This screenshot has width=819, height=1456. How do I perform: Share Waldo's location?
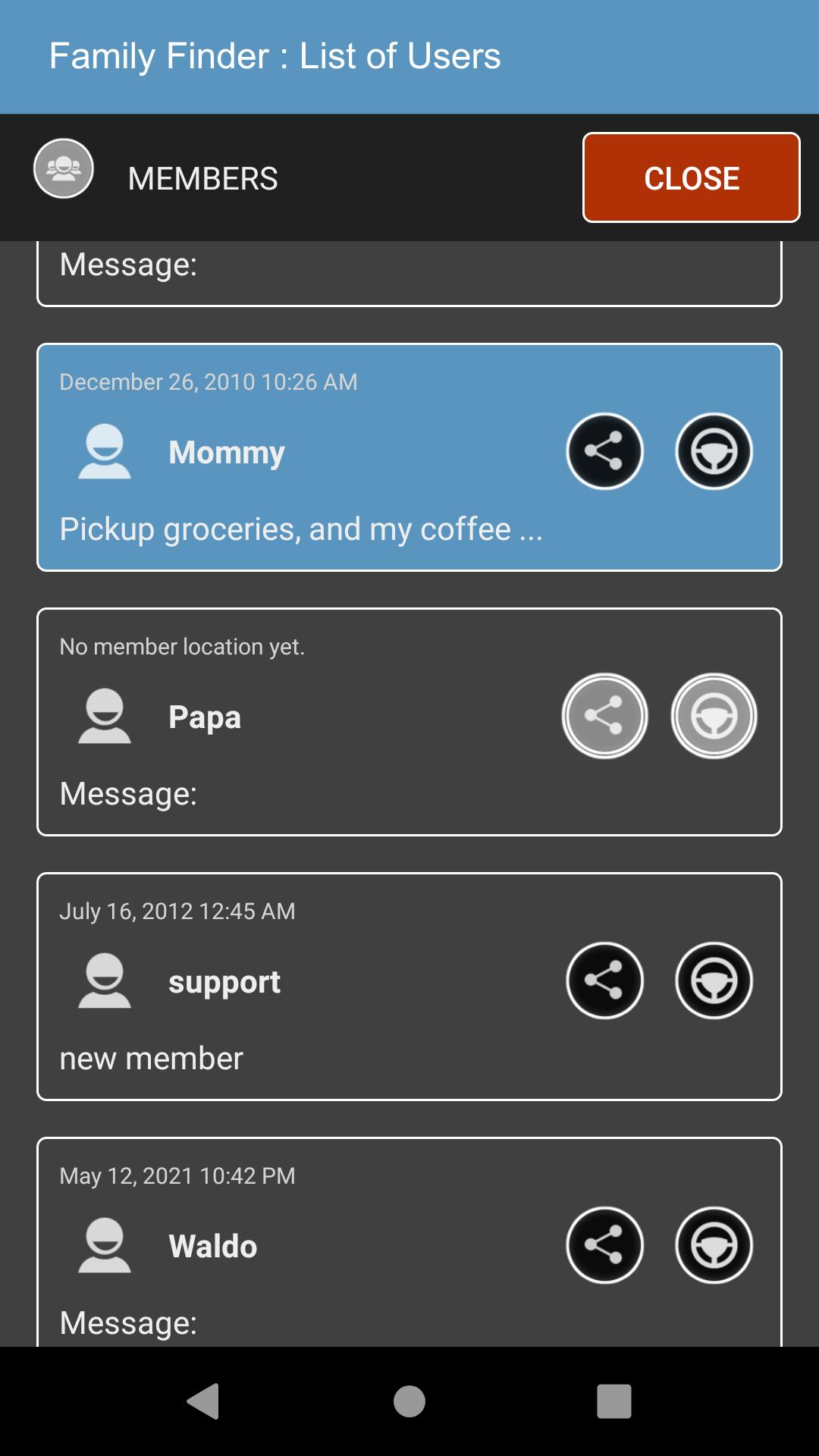[x=604, y=1245]
